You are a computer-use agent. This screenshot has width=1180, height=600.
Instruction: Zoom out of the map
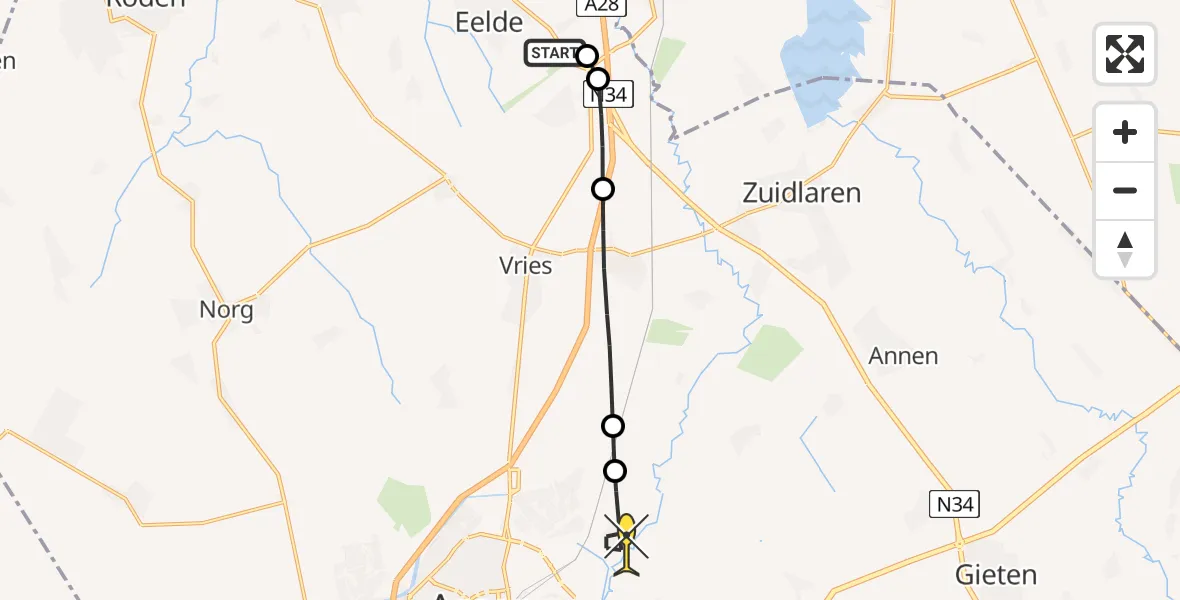1125,190
